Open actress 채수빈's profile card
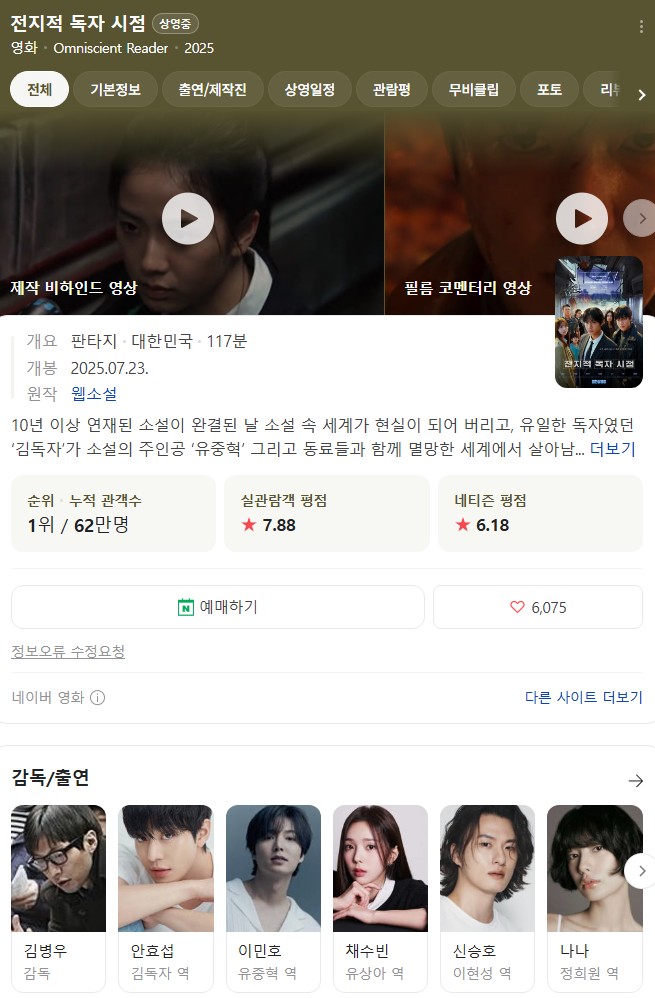The width and height of the screenshot is (655, 998). (380, 898)
